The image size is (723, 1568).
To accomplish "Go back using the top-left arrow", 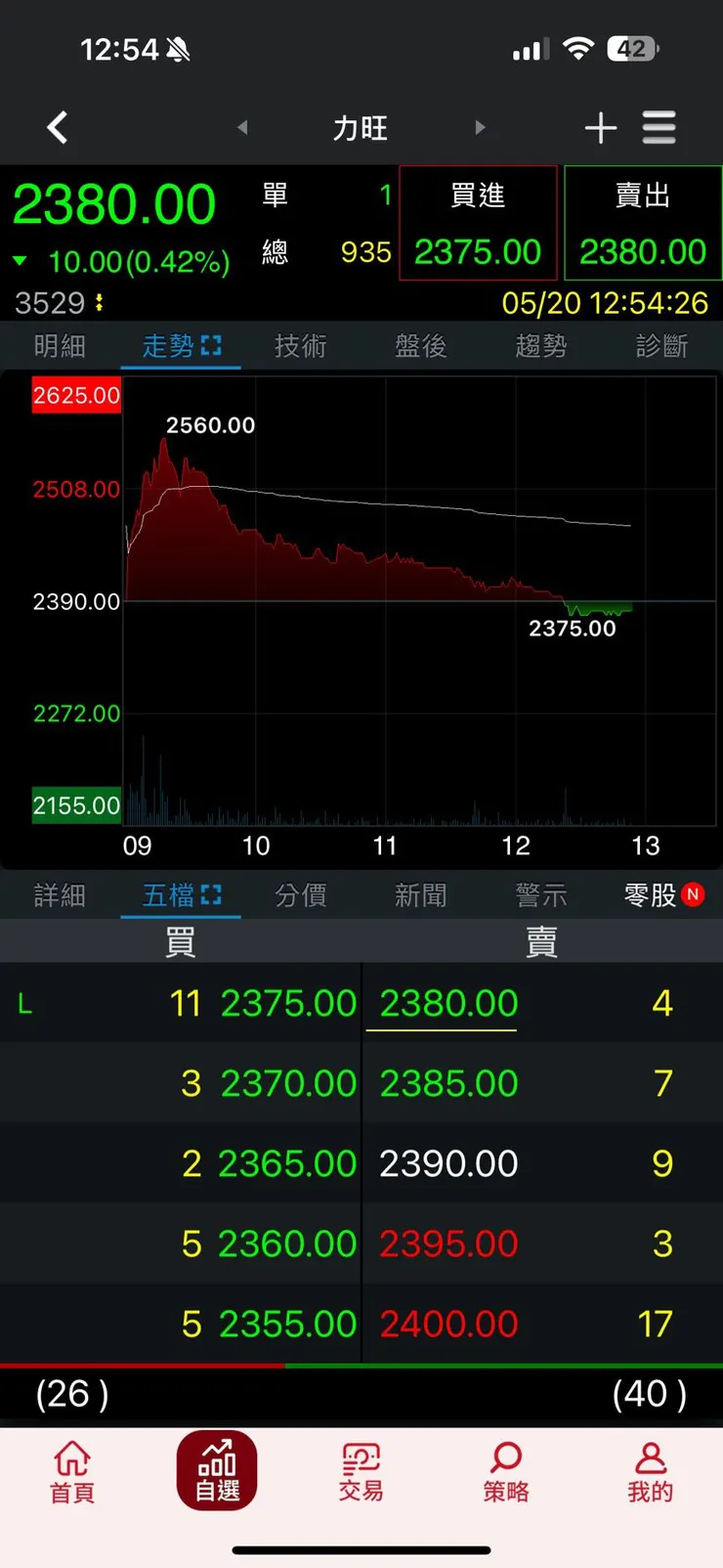I will (x=58, y=127).
